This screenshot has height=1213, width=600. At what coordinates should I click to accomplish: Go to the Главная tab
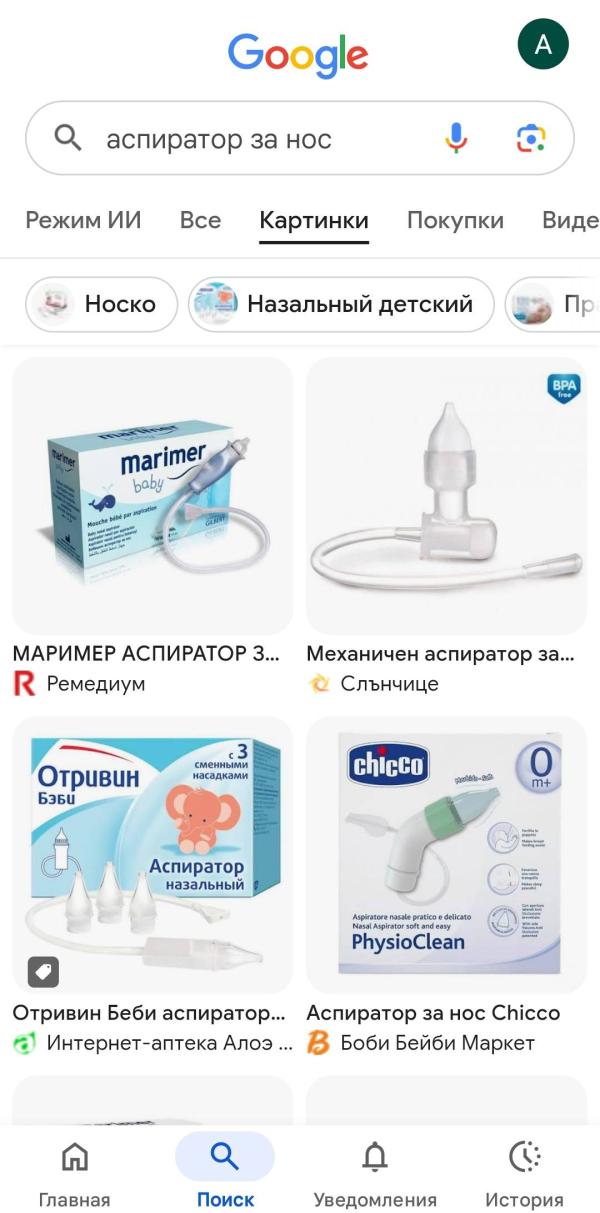(74, 1172)
